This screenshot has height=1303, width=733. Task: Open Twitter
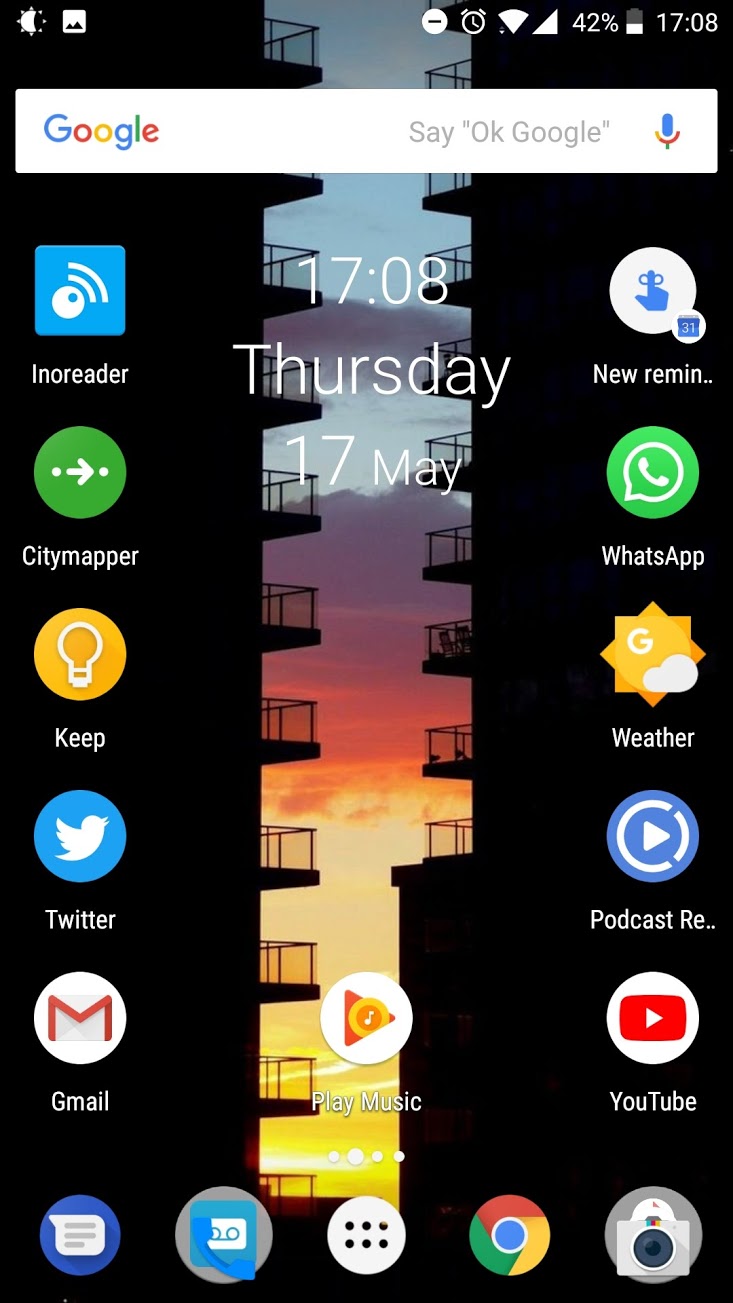click(80, 836)
